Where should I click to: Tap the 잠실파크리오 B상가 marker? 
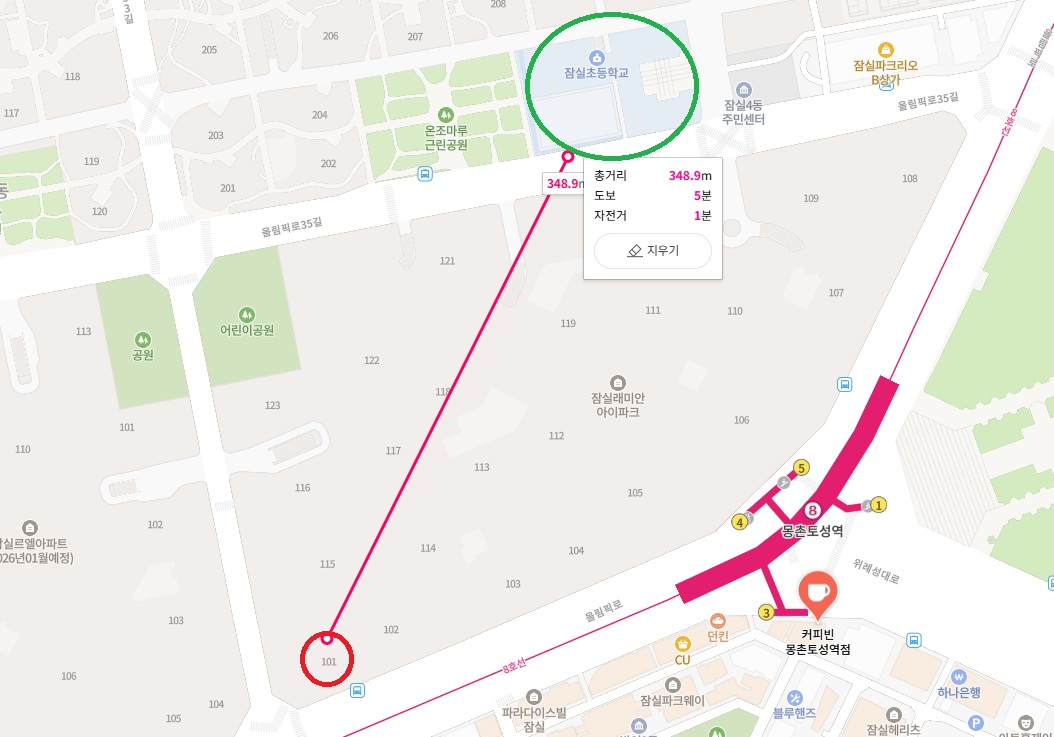[885, 49]
